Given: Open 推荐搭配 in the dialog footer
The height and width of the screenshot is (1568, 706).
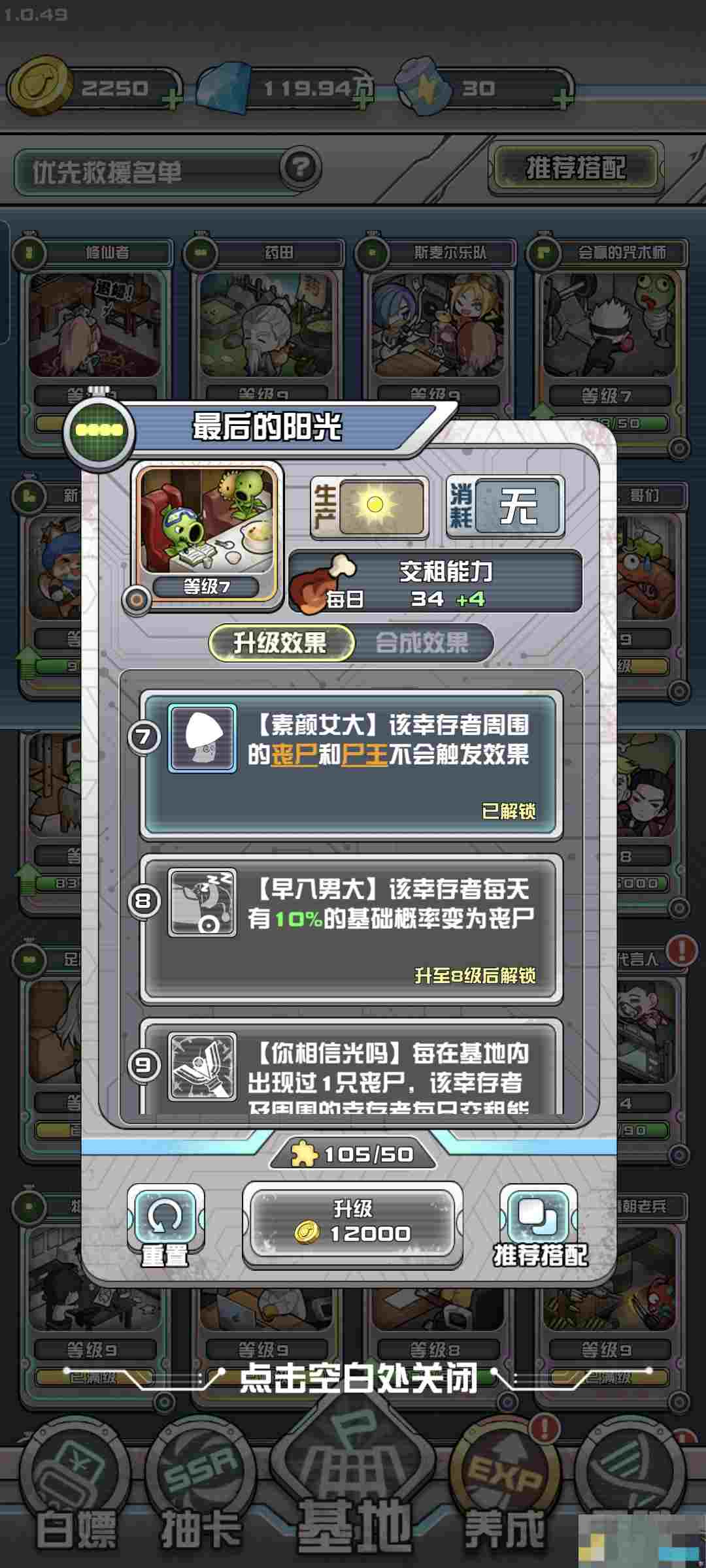Looking at the screenshot, I should click(x=539, y=1226).
